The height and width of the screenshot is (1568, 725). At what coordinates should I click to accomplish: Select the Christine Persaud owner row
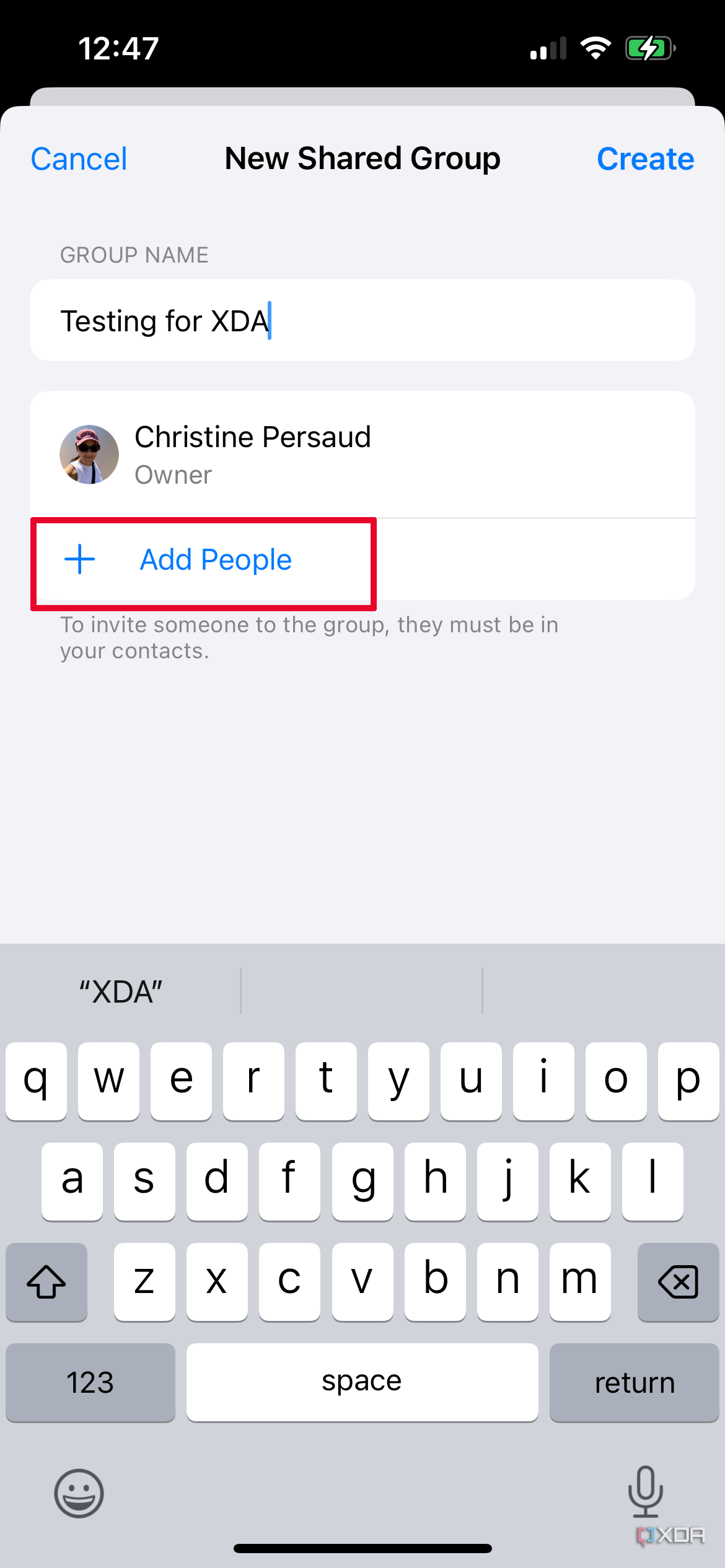(362, 454)
